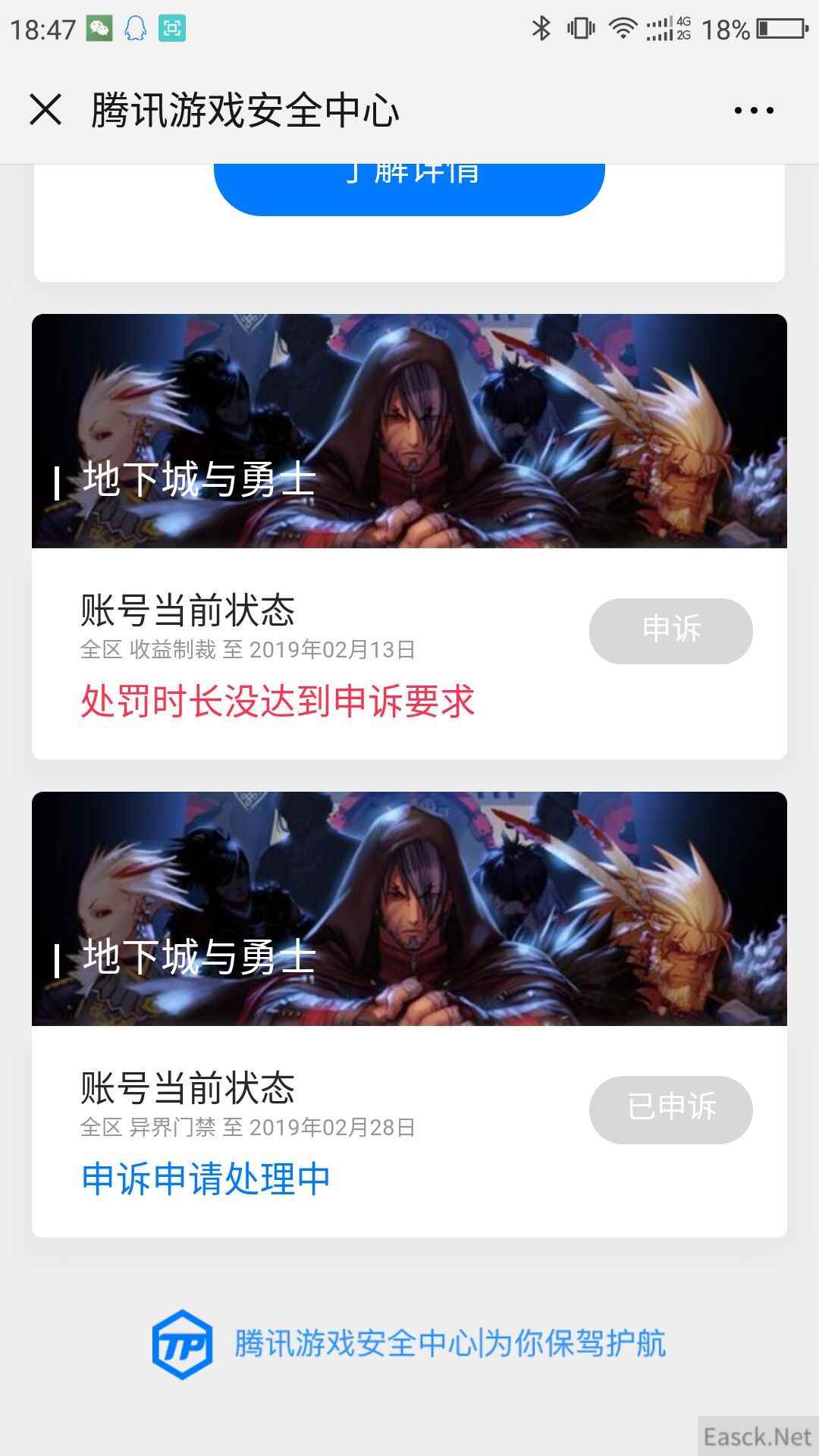This screenshot has height=1456, width=819.
Task: Close the Tencent Game Security Center page
Action: tap(45, 110)
